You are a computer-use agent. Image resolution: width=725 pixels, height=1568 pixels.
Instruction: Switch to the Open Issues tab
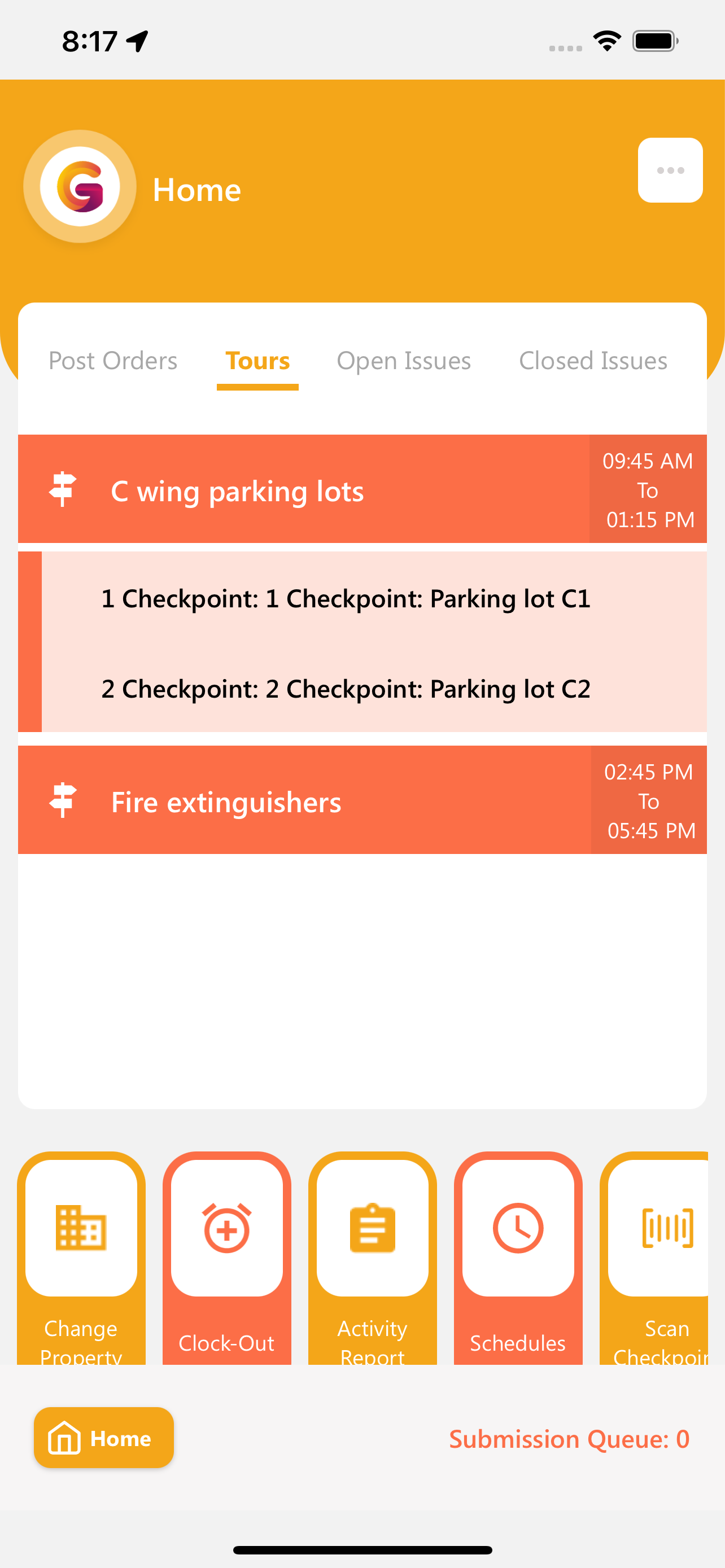click(x=404, y=361)
